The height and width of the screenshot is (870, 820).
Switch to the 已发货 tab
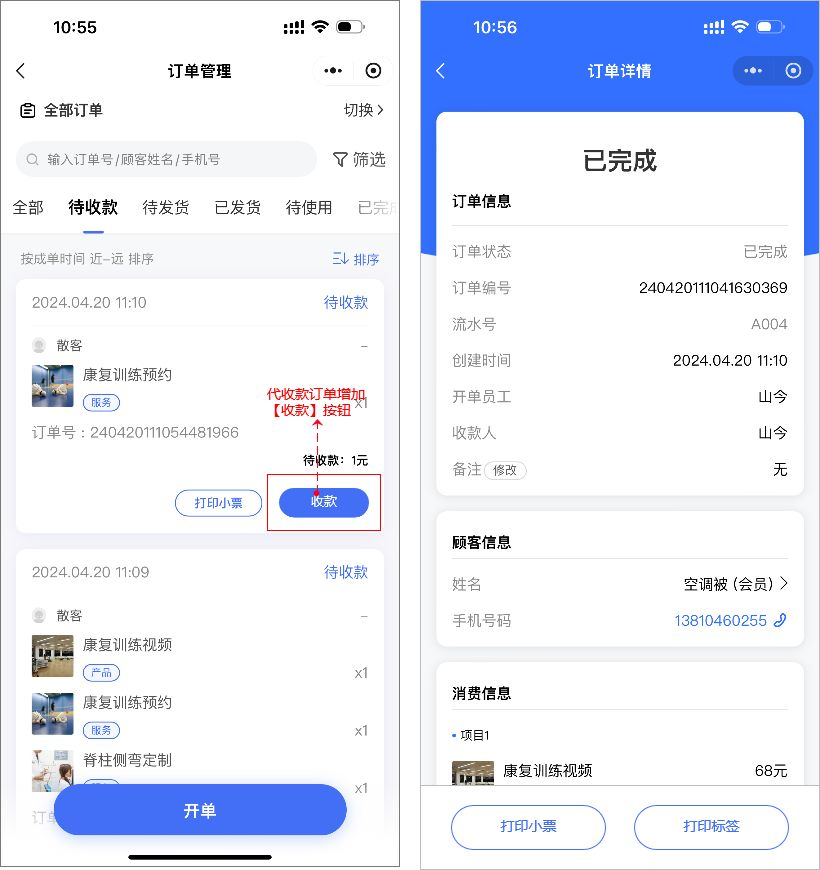click(237, 207)
